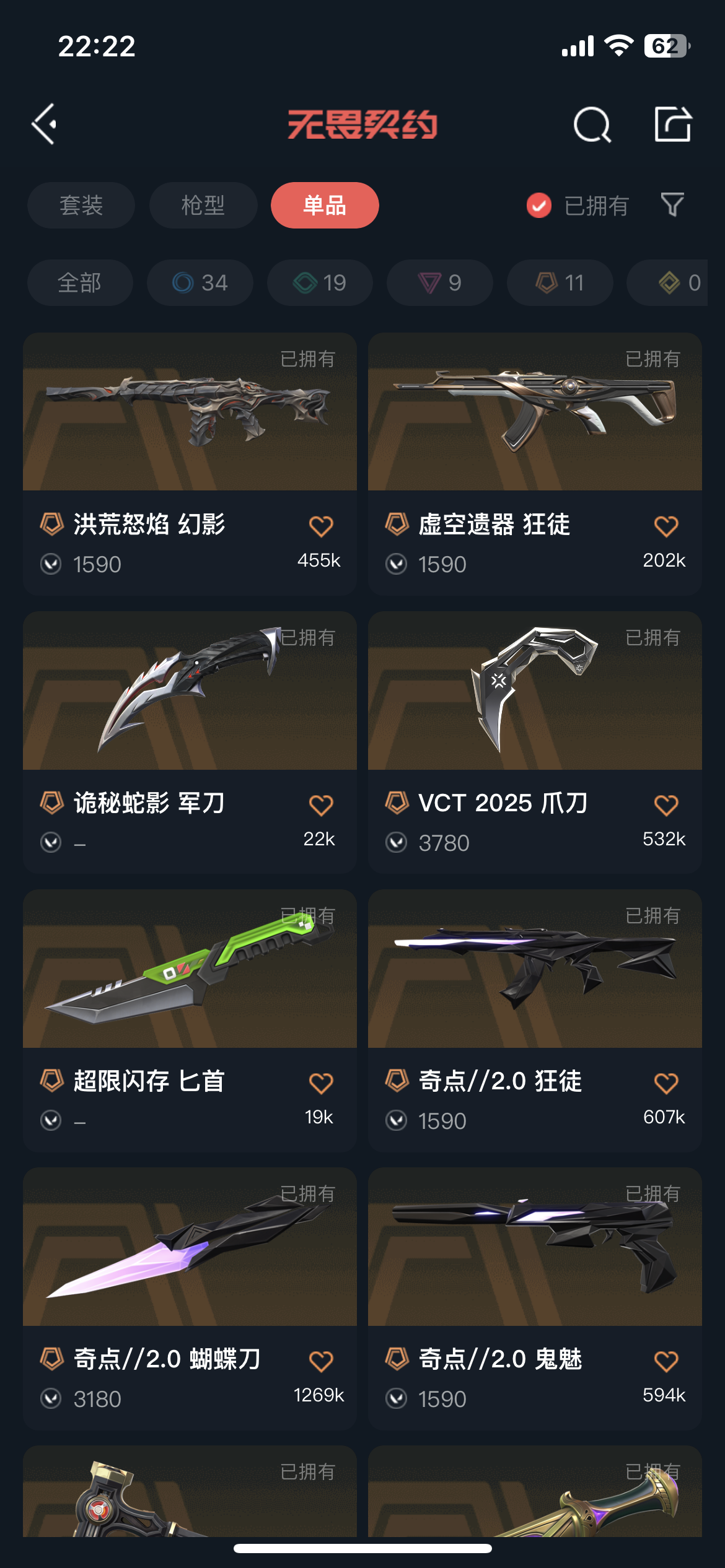725x1568 pixels.
Task: Open the search icon
Action: click(592, 124)
